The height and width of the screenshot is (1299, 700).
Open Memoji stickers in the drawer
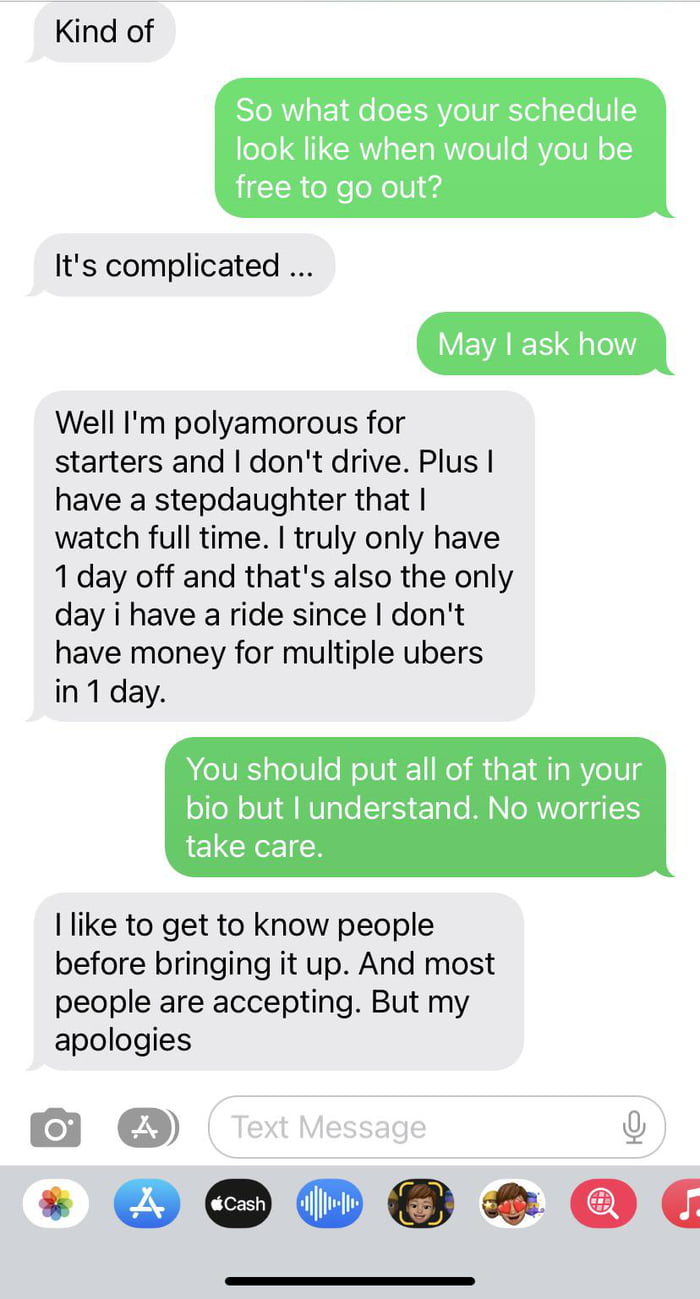pyautogui.click(x=512, y=1203)
